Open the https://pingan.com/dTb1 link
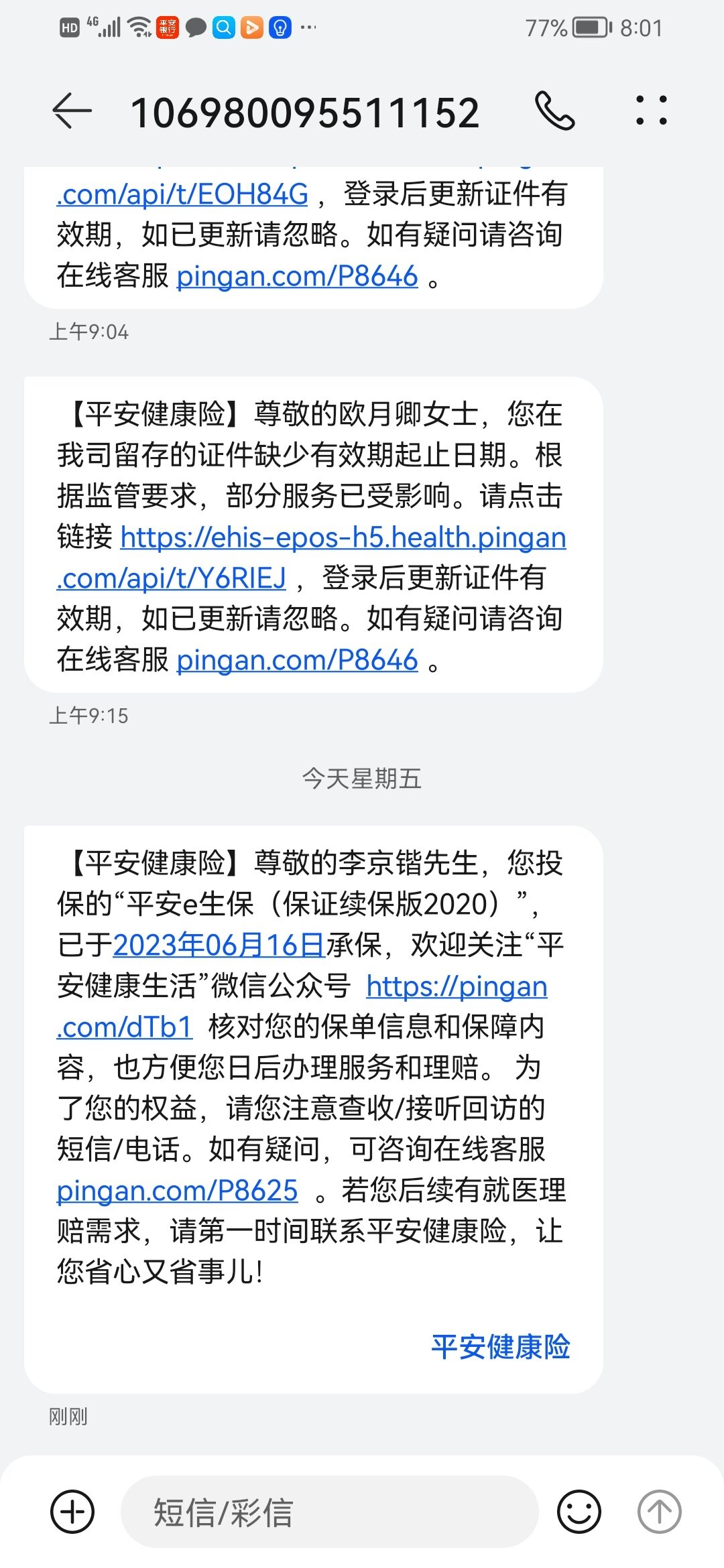Viewport: 724px width, 1568px height. pyautogui.click(x=457, y=986)
